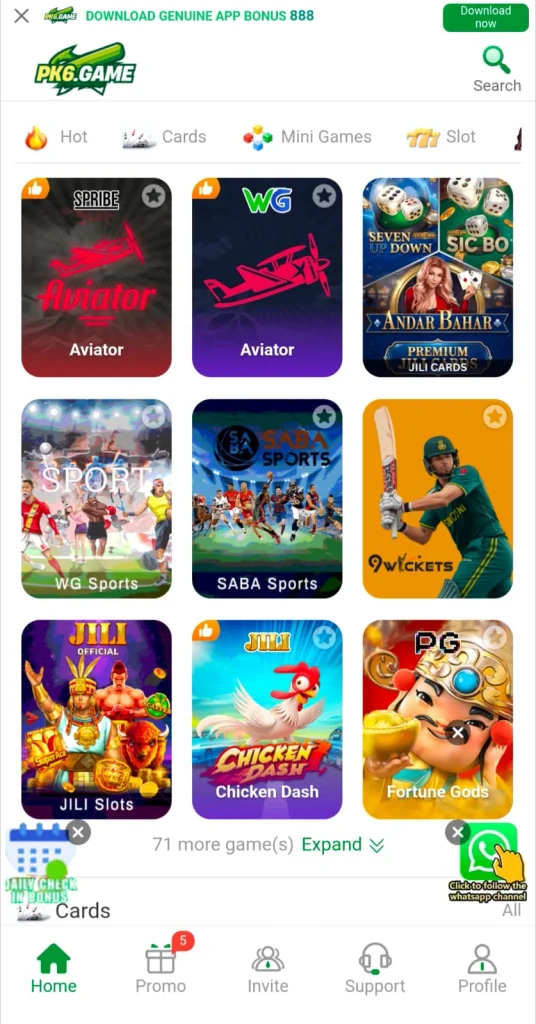The image size is (536, 1024).
Task: Close the daily check-in bonus widget
Action: pos(78,832)
